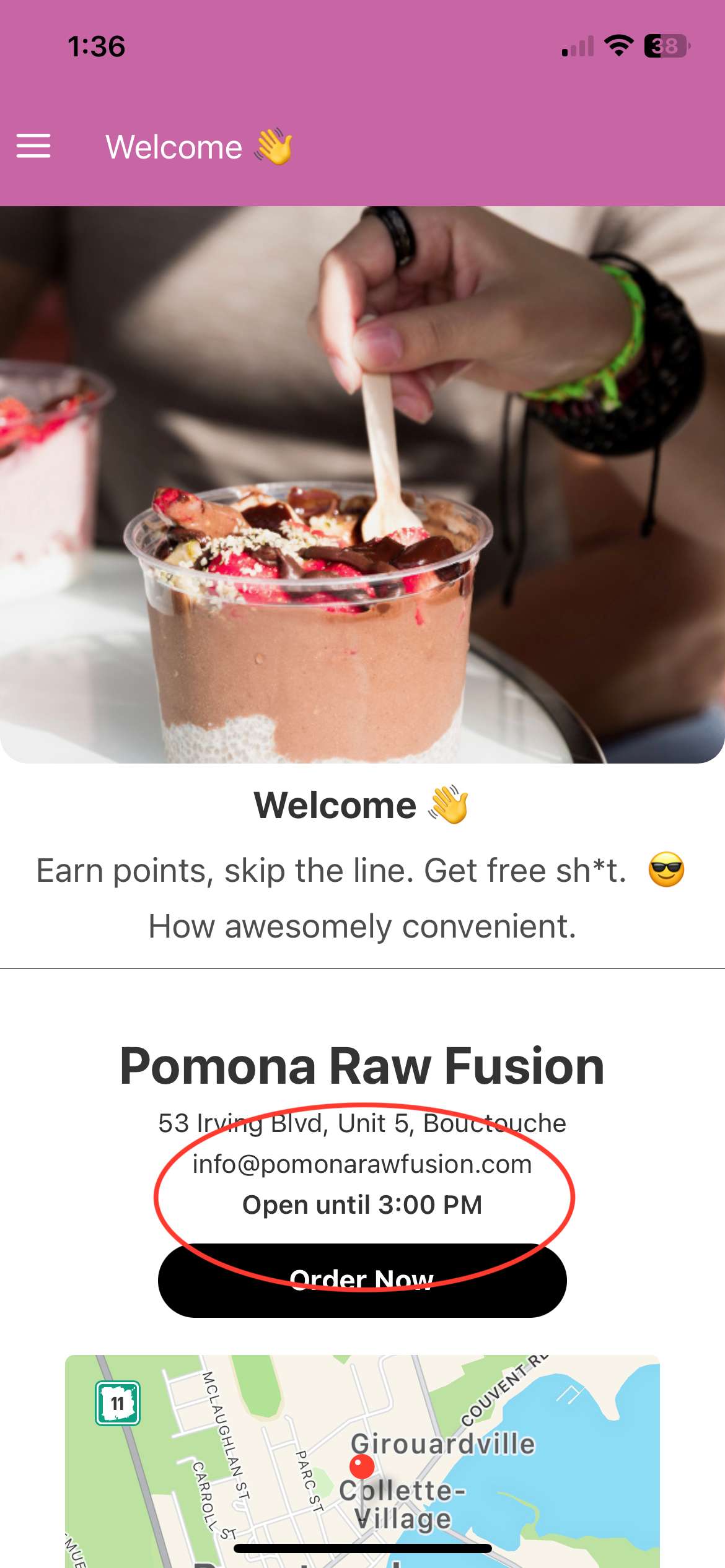This screenshot has height=1568, width=725.
Task: Tap the Order Now button
Action: point(362,1279)
